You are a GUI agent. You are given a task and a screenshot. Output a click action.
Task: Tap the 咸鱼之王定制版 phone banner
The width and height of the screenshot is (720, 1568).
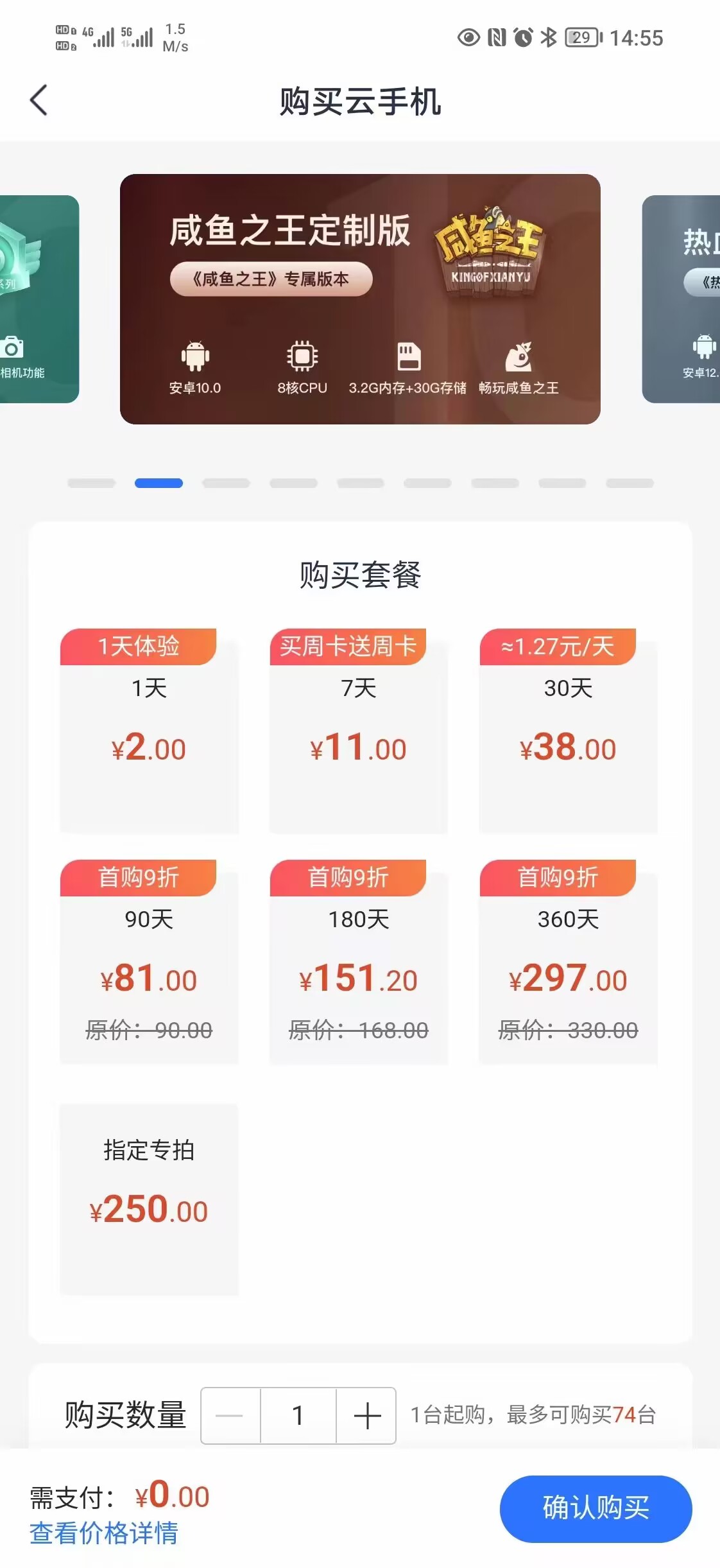tap(359, 299)
